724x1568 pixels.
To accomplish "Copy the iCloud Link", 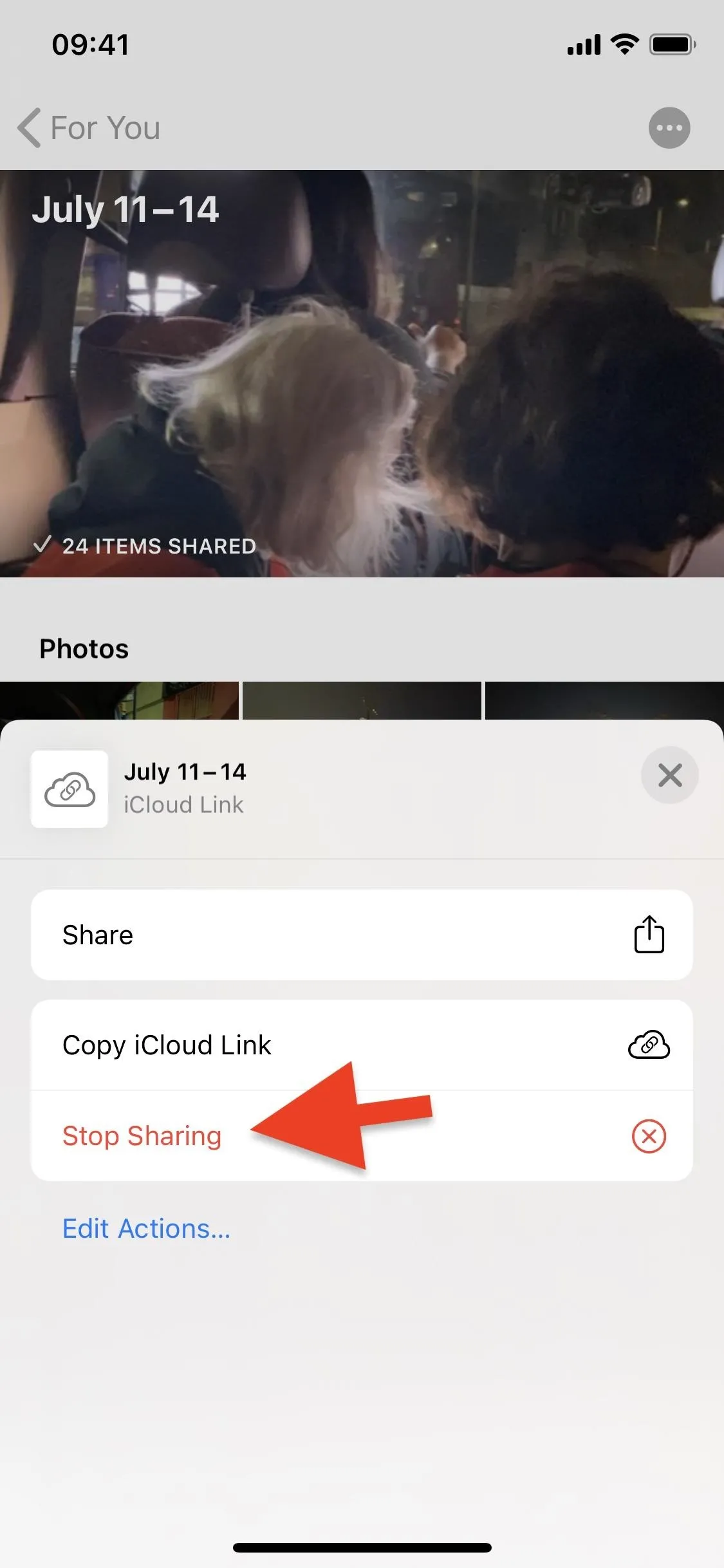I will pos(362,1045).
